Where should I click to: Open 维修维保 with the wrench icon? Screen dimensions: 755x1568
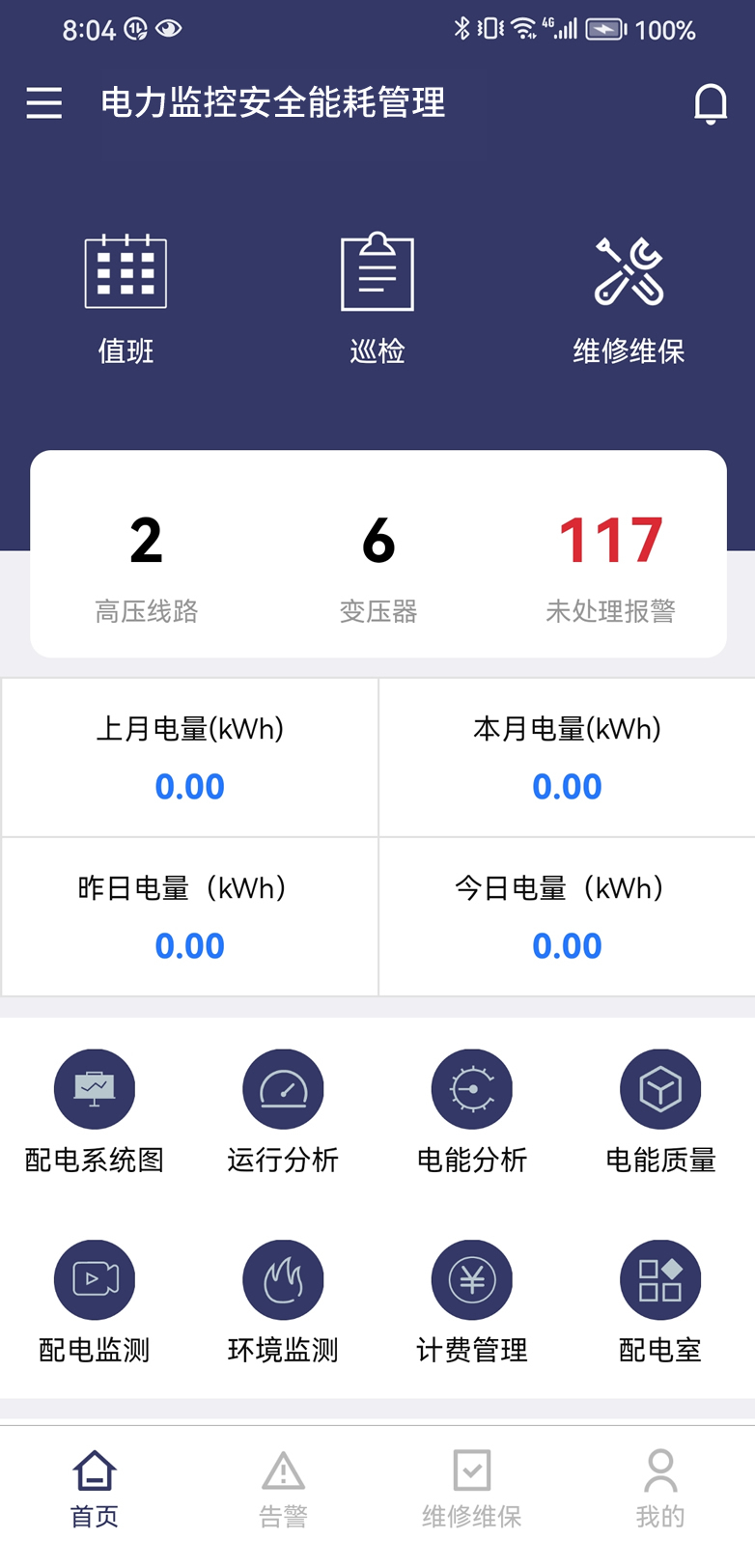(x=629, y=299)
